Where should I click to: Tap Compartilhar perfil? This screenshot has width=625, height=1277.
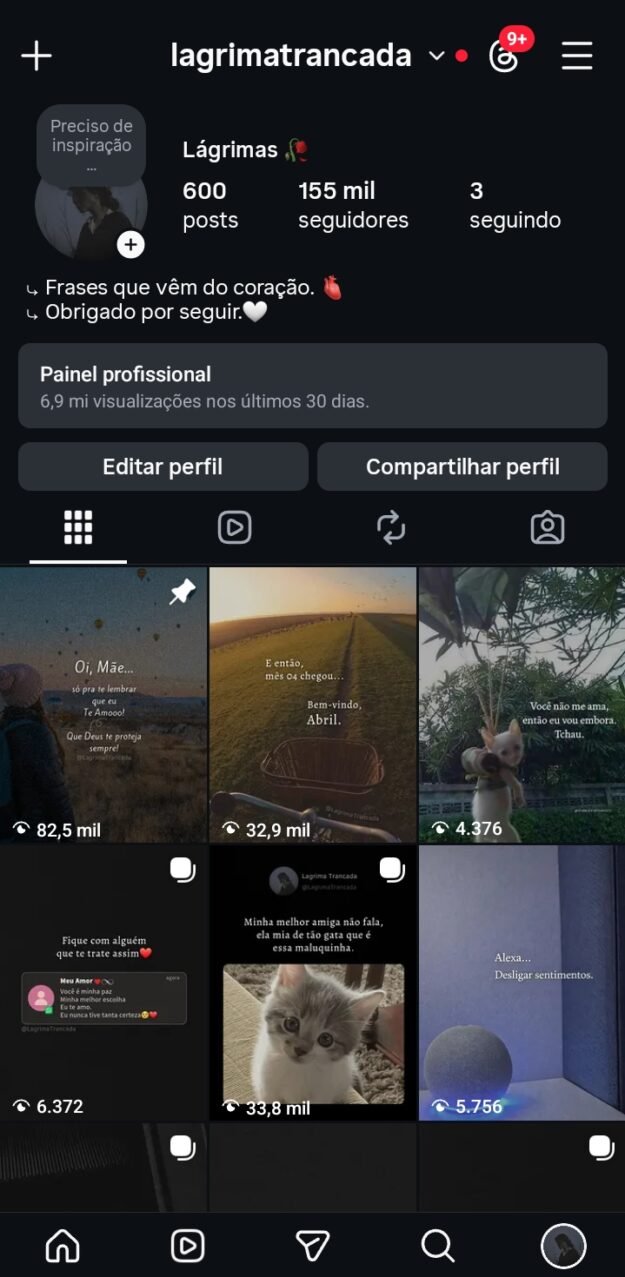click(x=462, y=467)
